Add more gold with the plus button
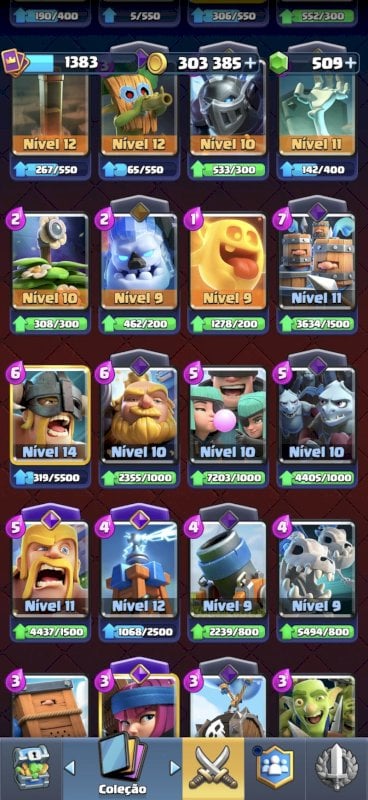Viewport: 368px width, 800px height. pyautogui.click(x=250, y=63)
